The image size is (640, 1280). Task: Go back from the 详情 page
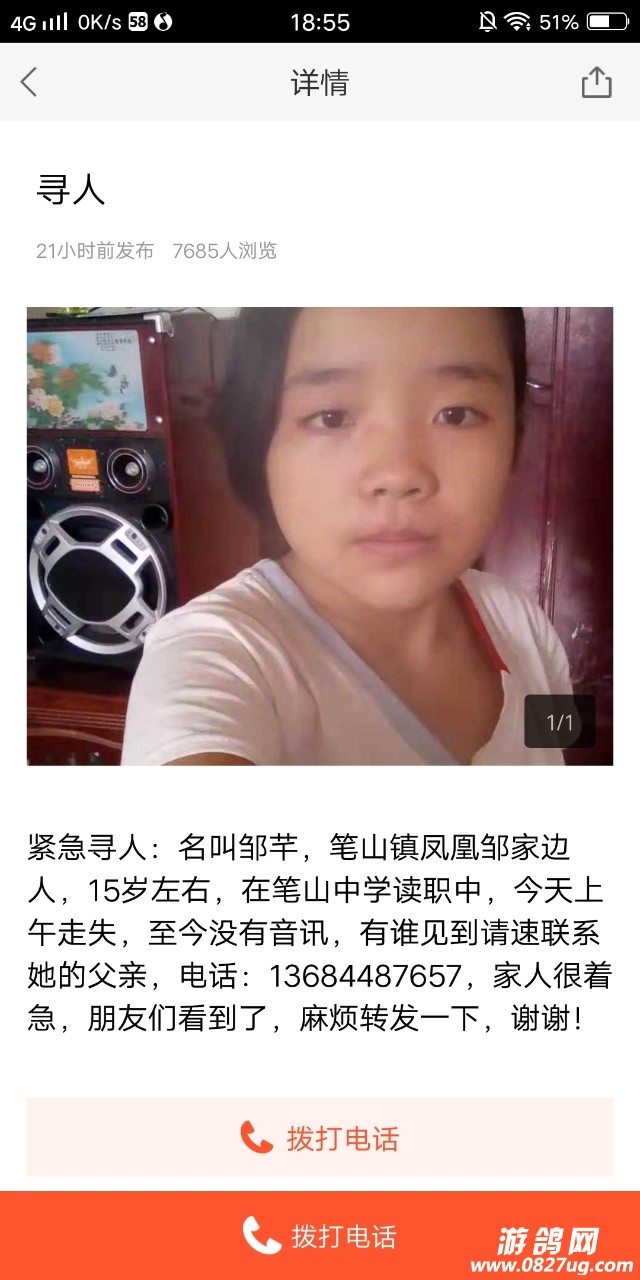click(29, 82)
